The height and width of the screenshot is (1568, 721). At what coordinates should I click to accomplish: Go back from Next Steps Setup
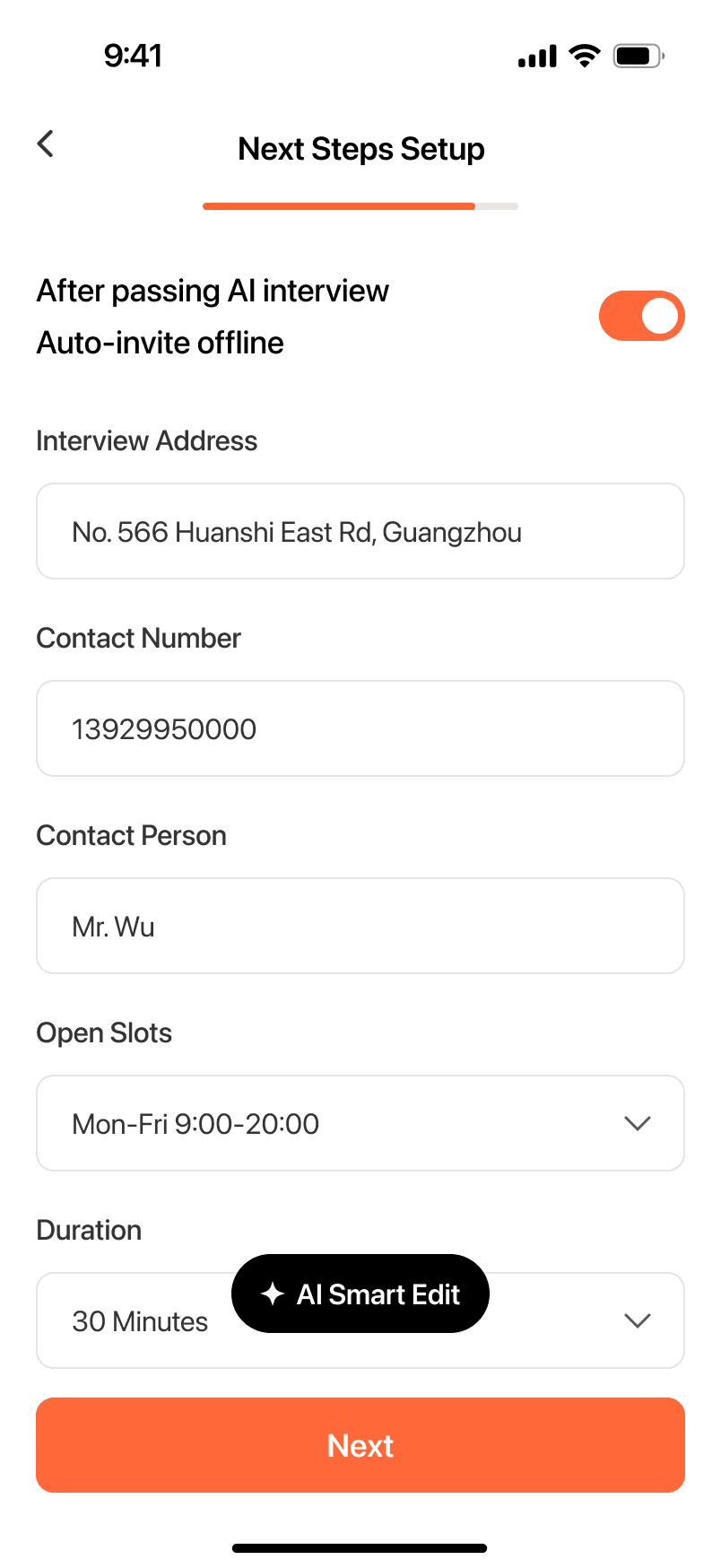46,144
